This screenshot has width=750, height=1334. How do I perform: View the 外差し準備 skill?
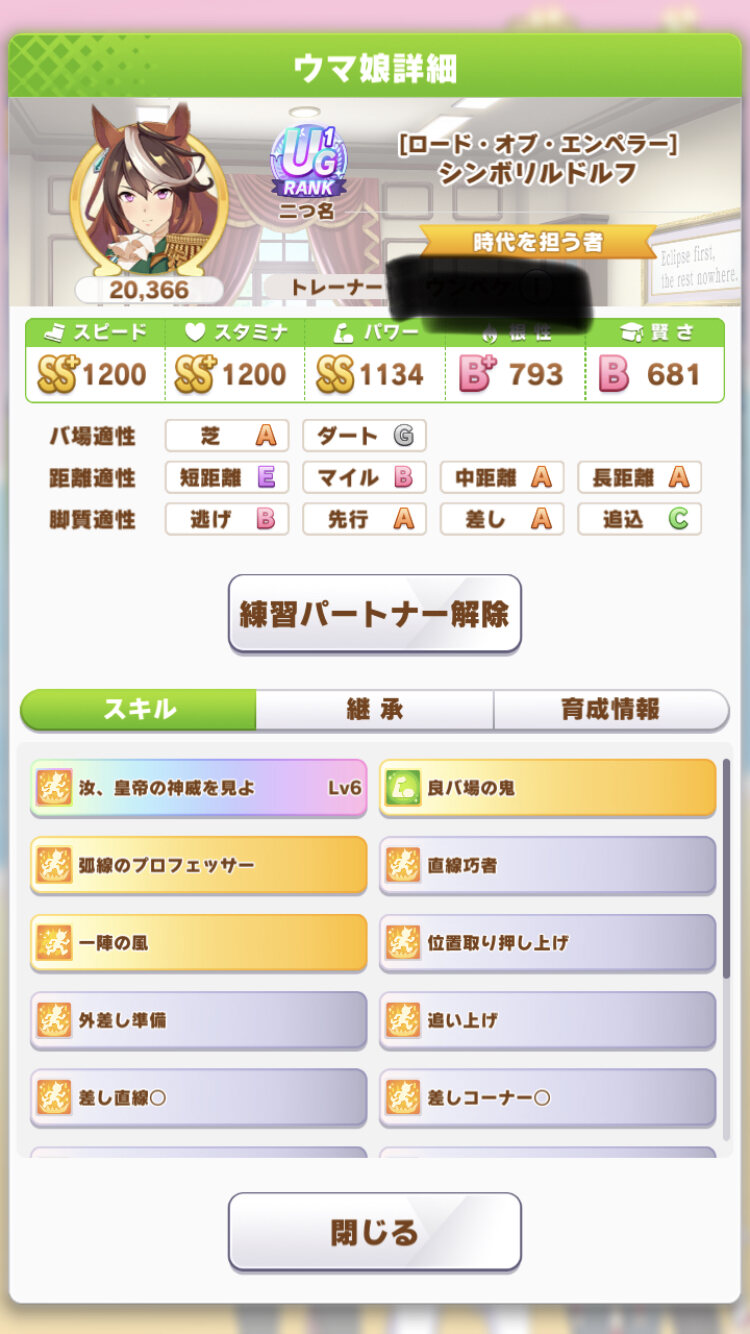[198, 1020]
